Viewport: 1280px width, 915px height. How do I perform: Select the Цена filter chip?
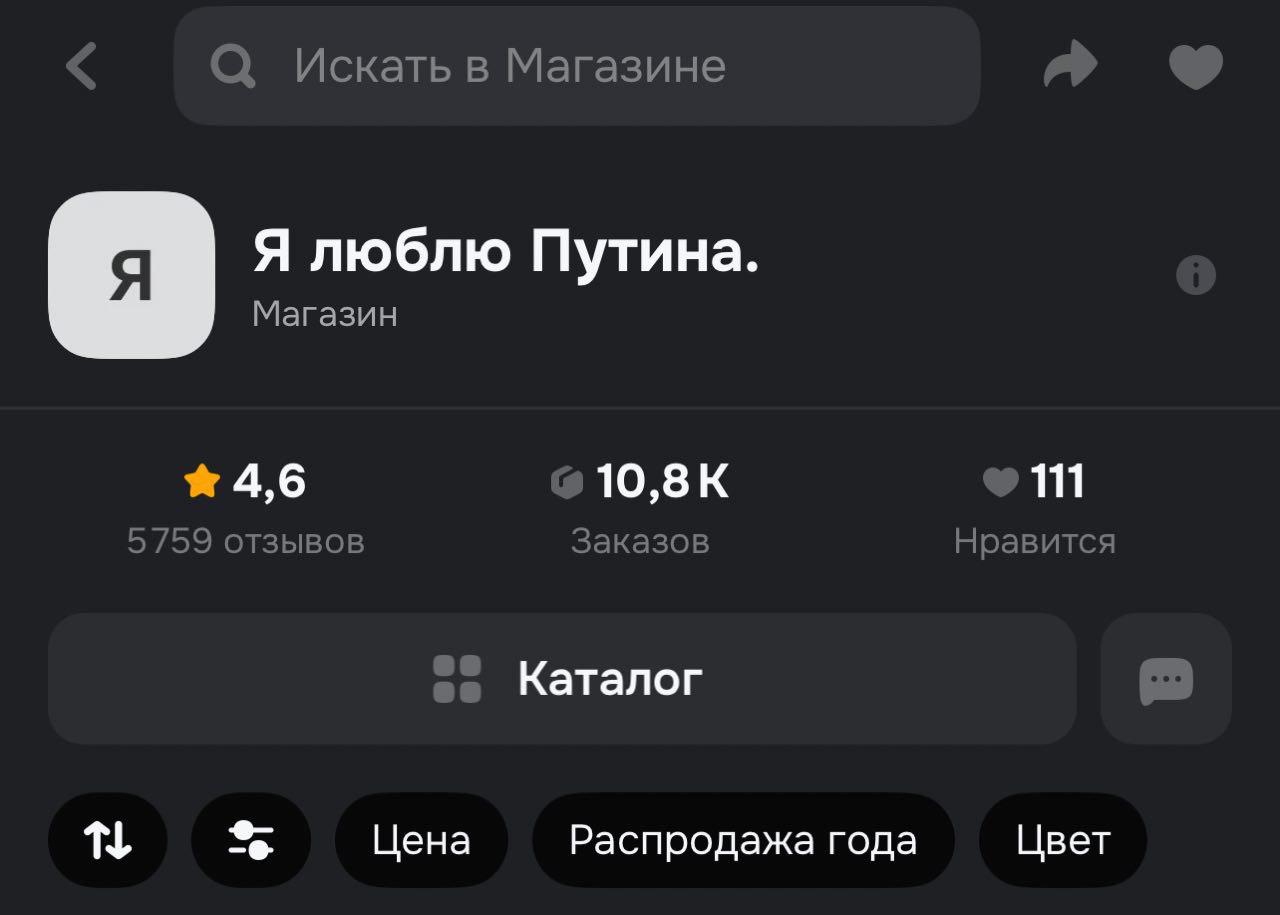coord(421,840)
